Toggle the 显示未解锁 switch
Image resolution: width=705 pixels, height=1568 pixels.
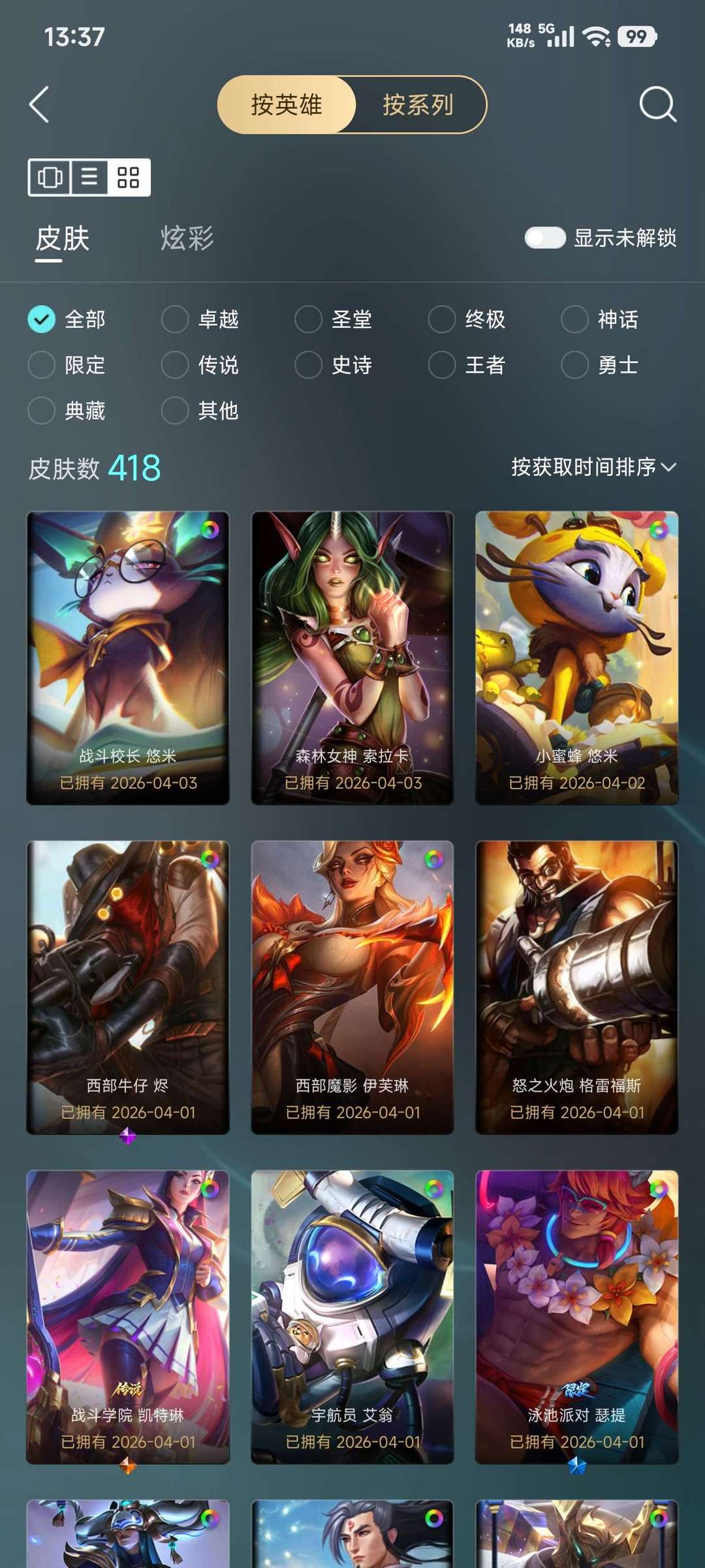tap(545, 238)
